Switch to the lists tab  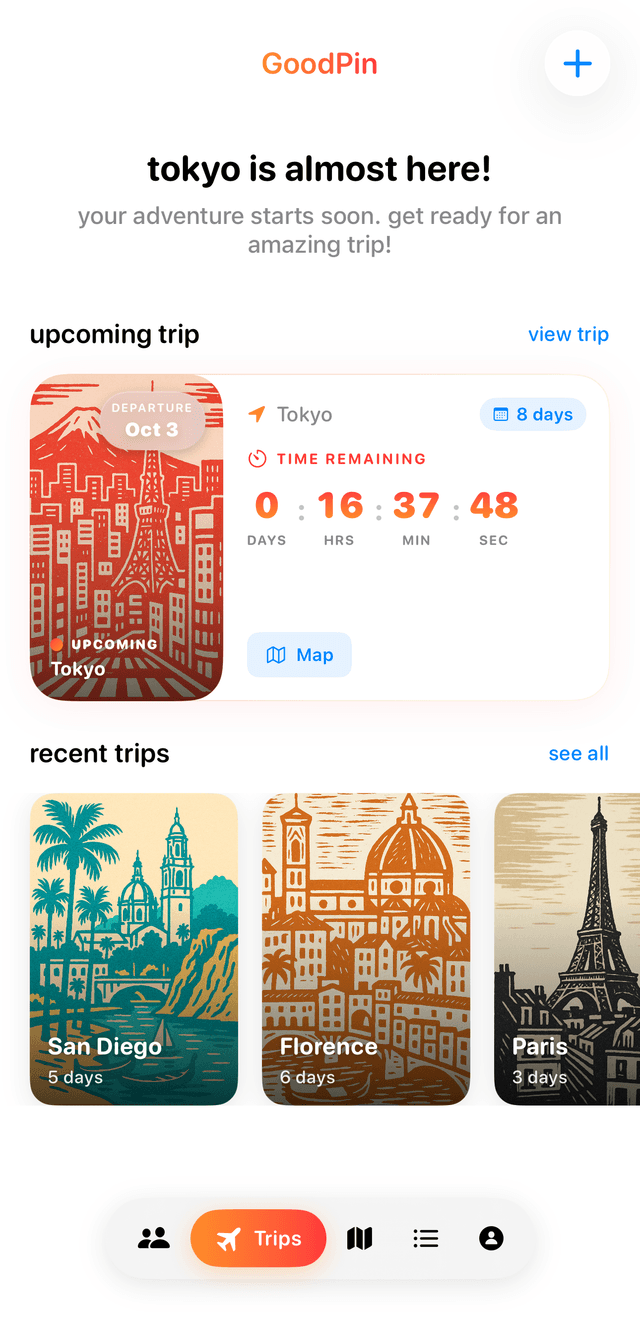pos(426,1239)
